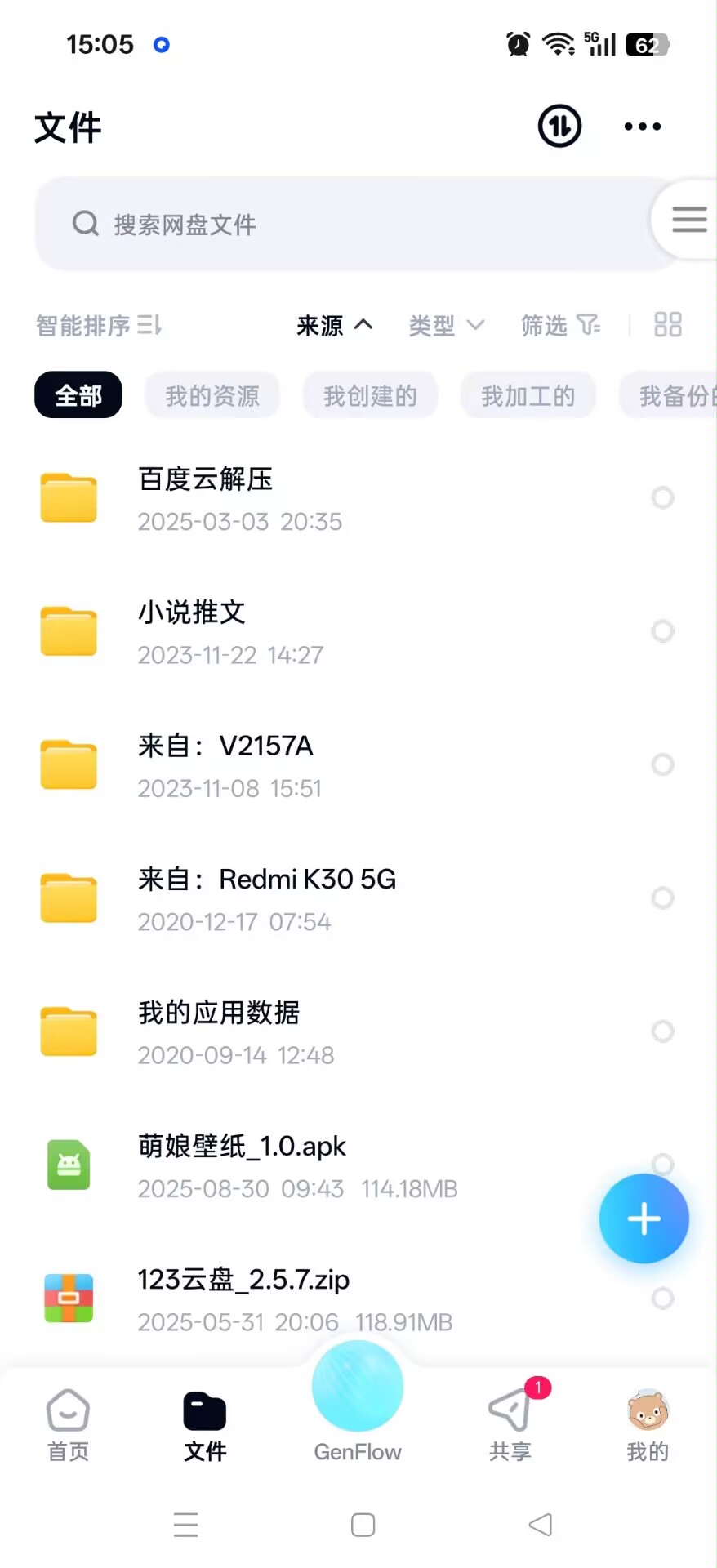Open the more options (…) menu
The height and width of the screenshot is (1568, 717).
coord(642,127)
